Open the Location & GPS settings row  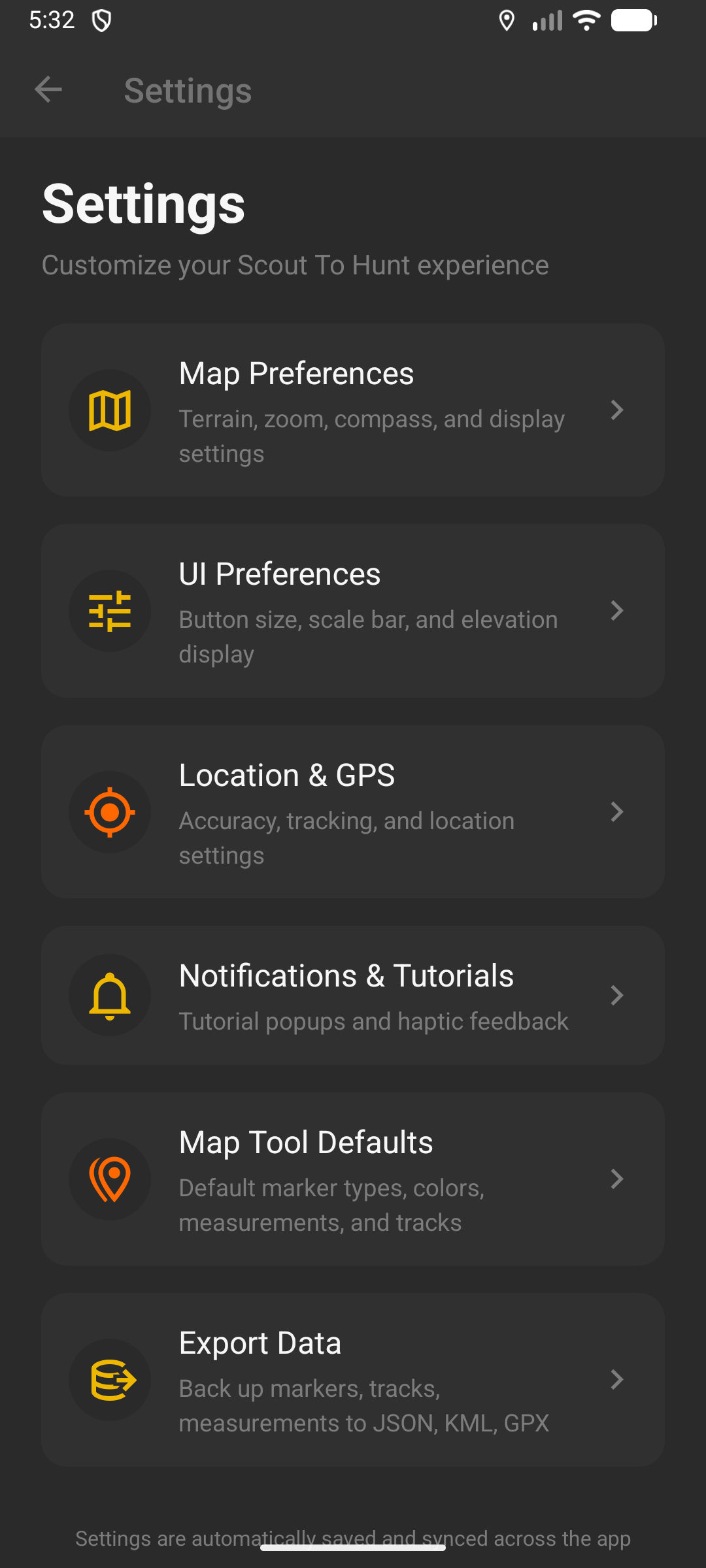pos(353,812)
